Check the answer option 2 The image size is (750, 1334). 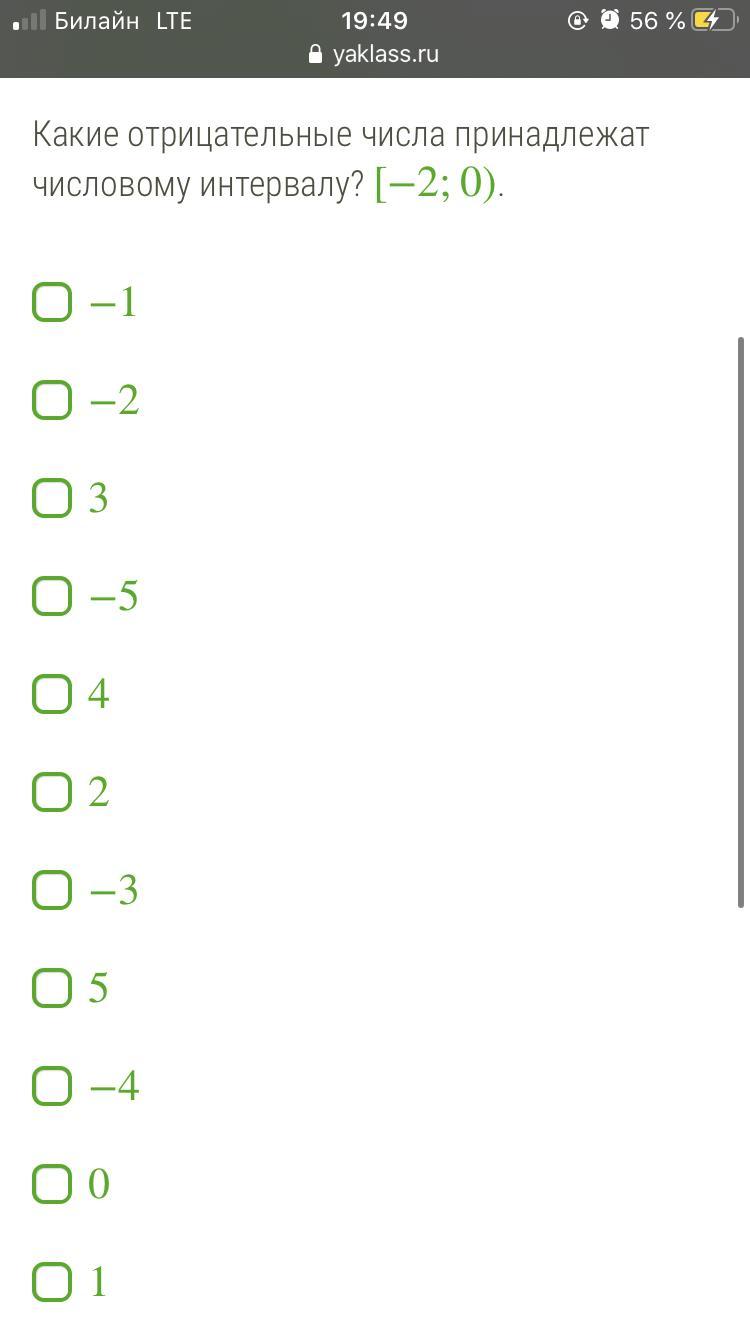[52, 792]
